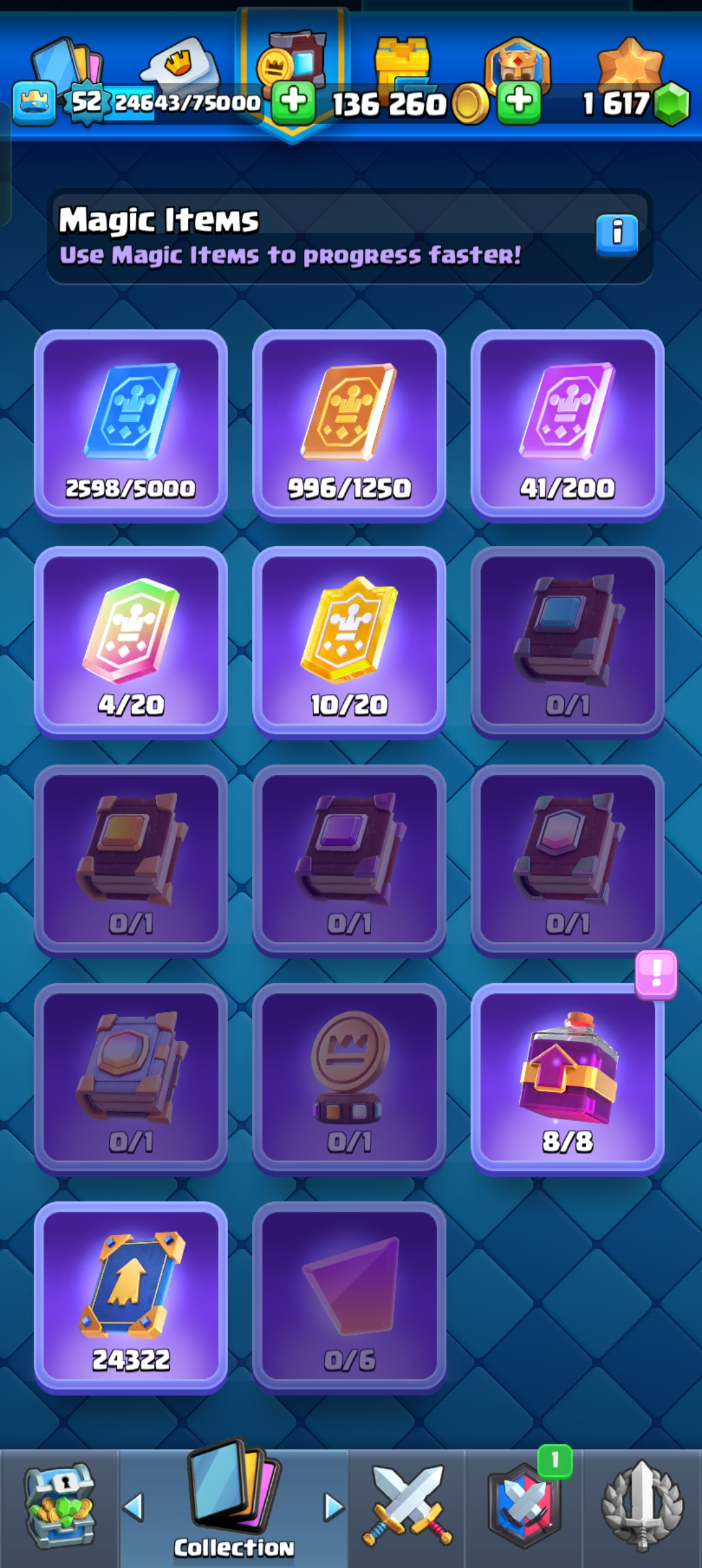Open the champion wild card tile 10/20

[x=349, y=642]
